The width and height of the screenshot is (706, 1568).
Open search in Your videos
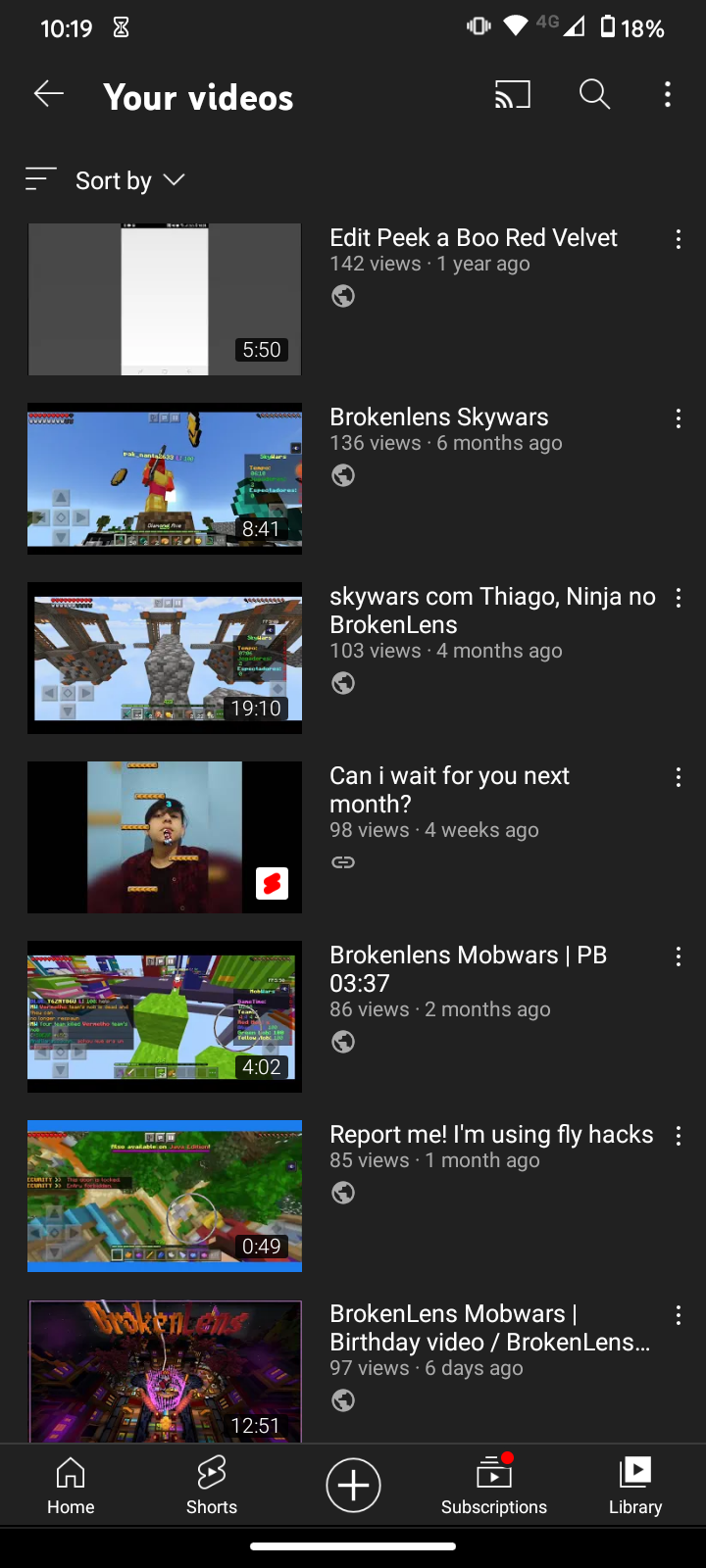pos(594,94)
